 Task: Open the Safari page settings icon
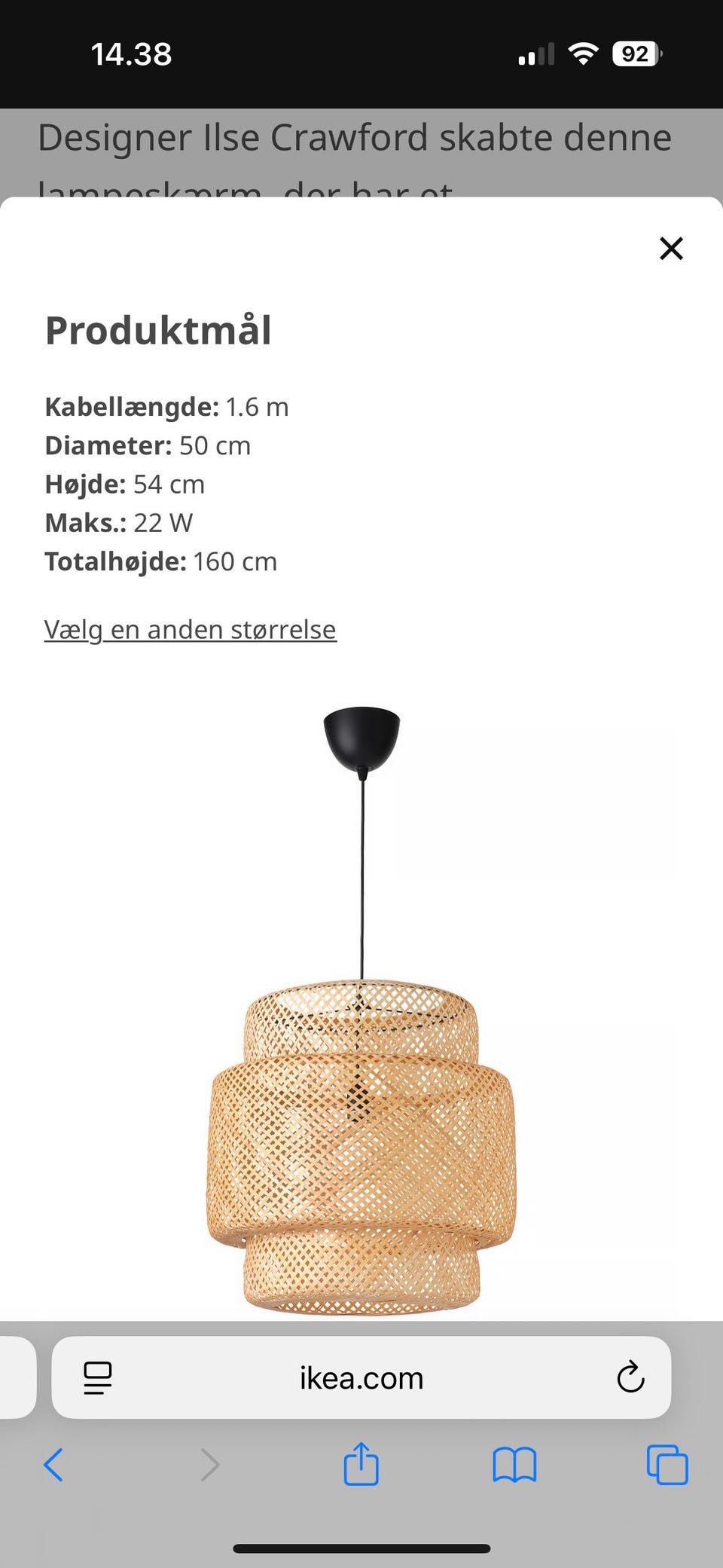(98, 1378)
